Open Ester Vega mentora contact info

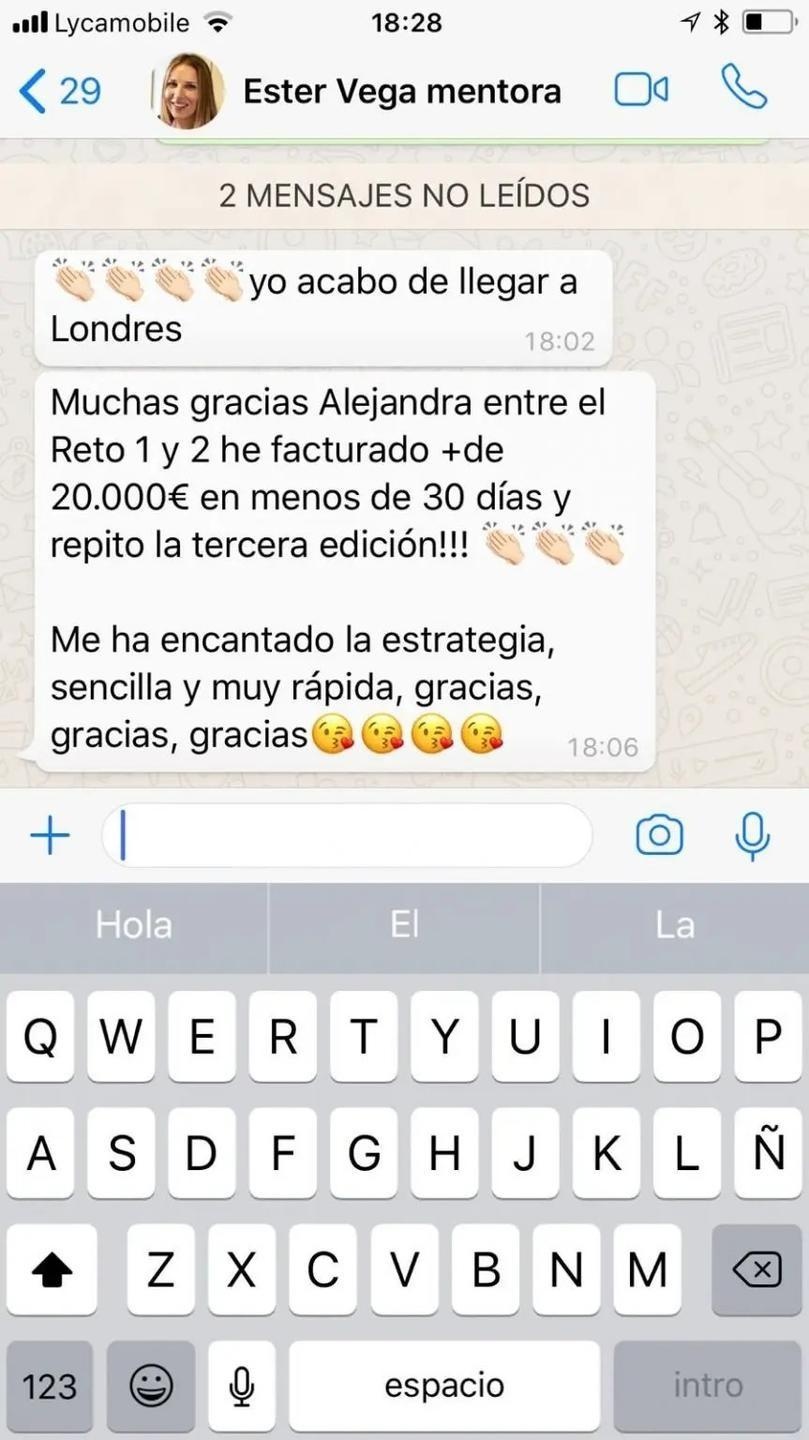pyautogui.click(x=400, y=91)
